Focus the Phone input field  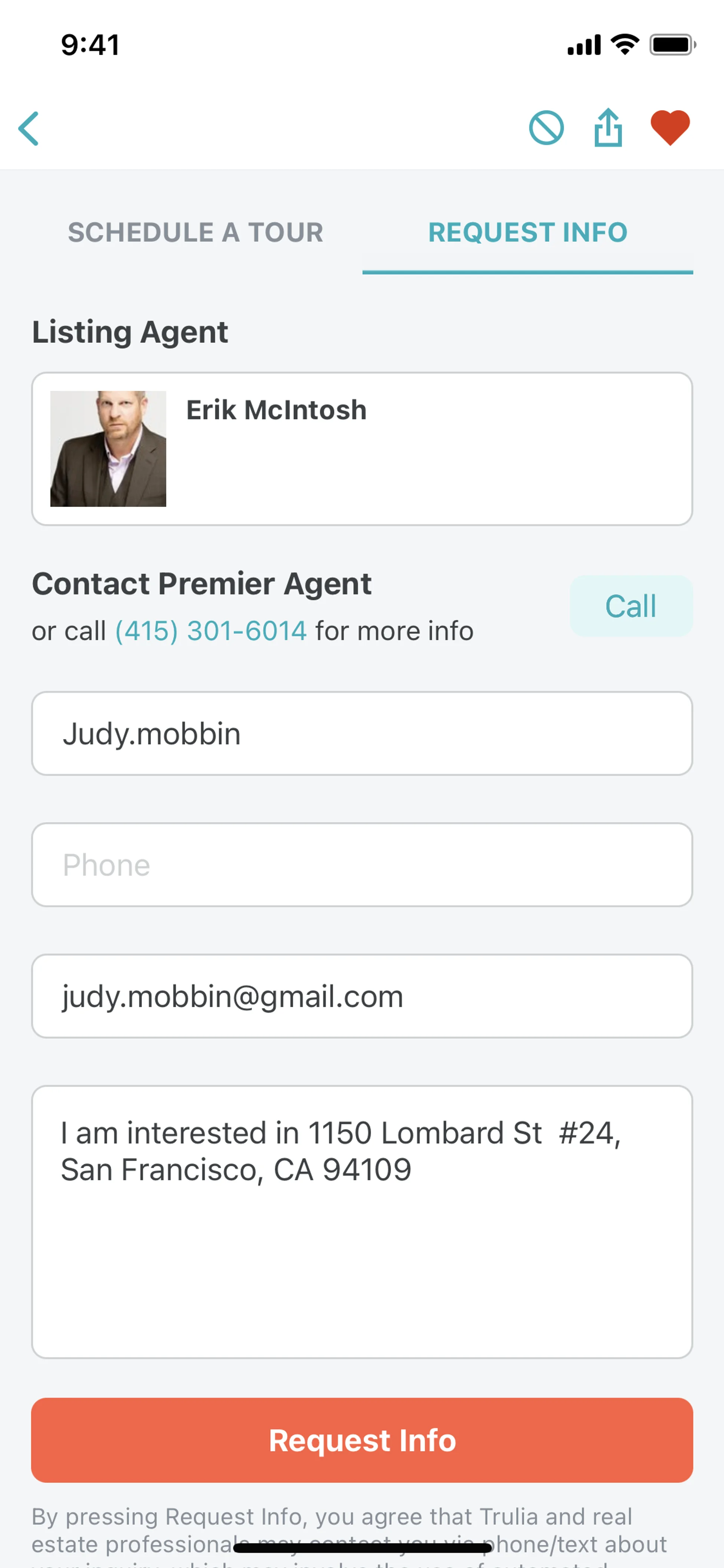pos(362,865)
